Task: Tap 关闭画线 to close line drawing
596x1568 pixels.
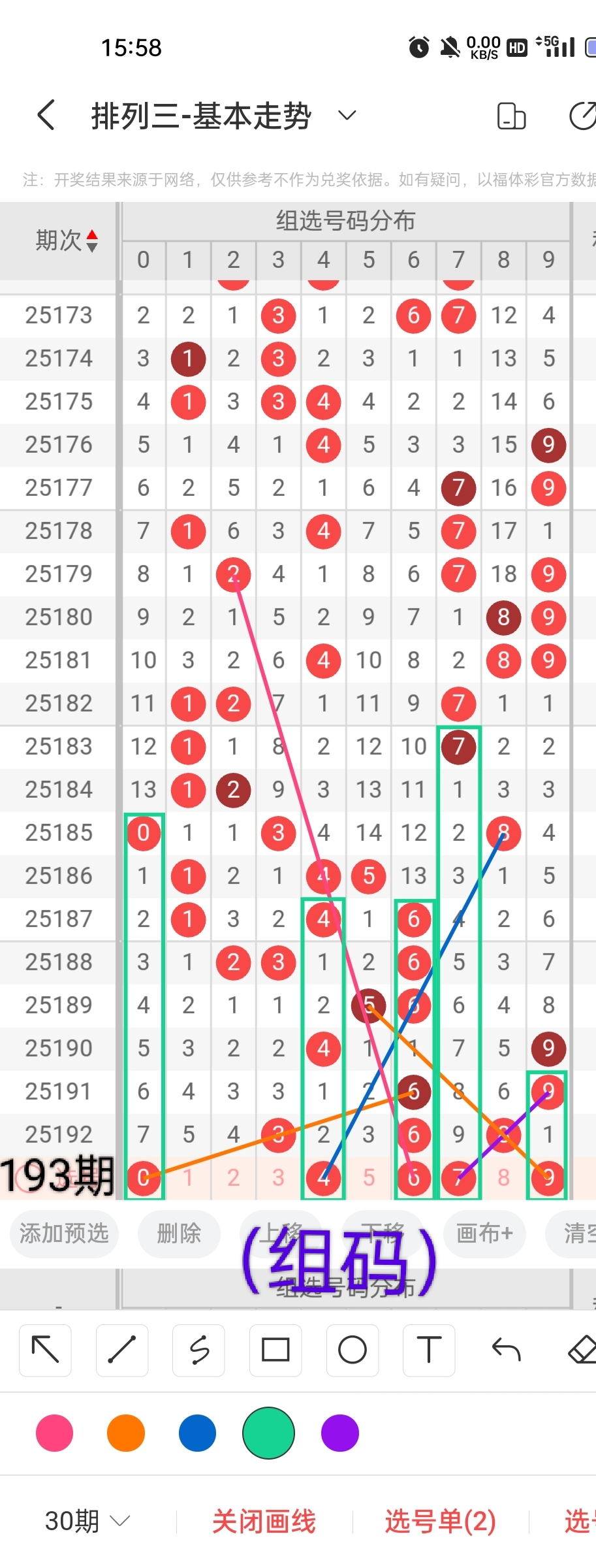Action: coord(264,1521)
